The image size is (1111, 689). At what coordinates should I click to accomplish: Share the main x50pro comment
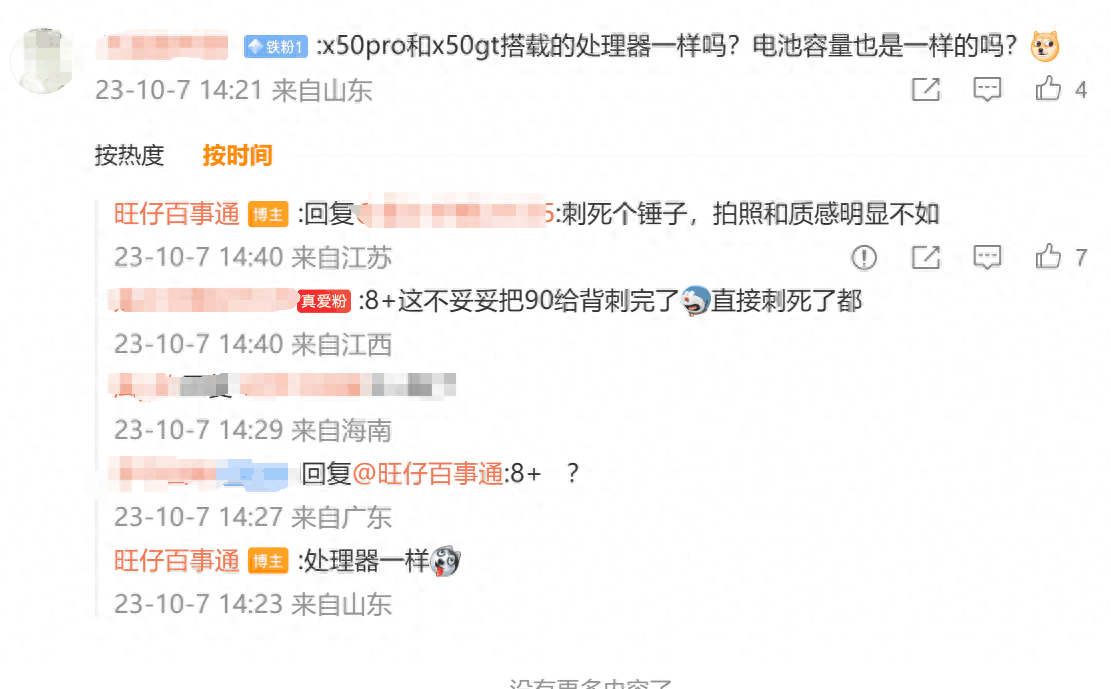tap(926, 90)
